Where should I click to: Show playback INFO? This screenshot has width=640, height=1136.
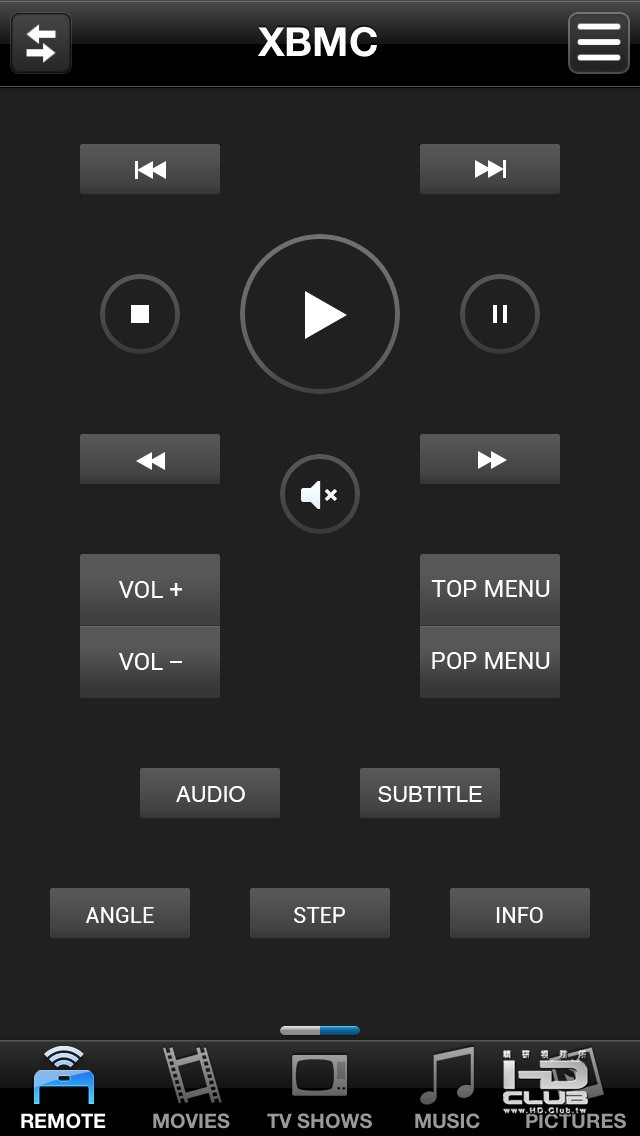pos(520,914)
